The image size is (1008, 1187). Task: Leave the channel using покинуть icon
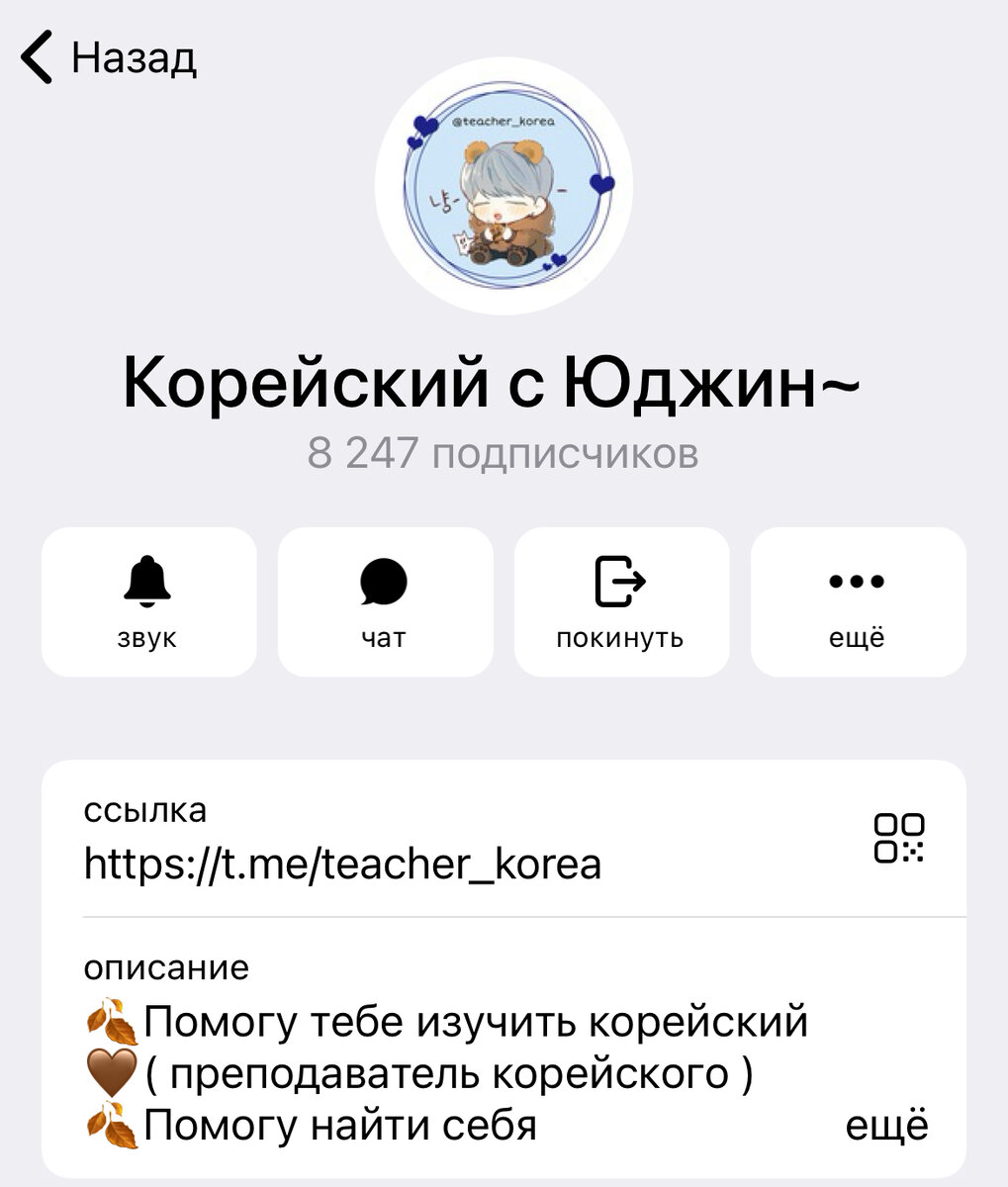tap(621, 598)
